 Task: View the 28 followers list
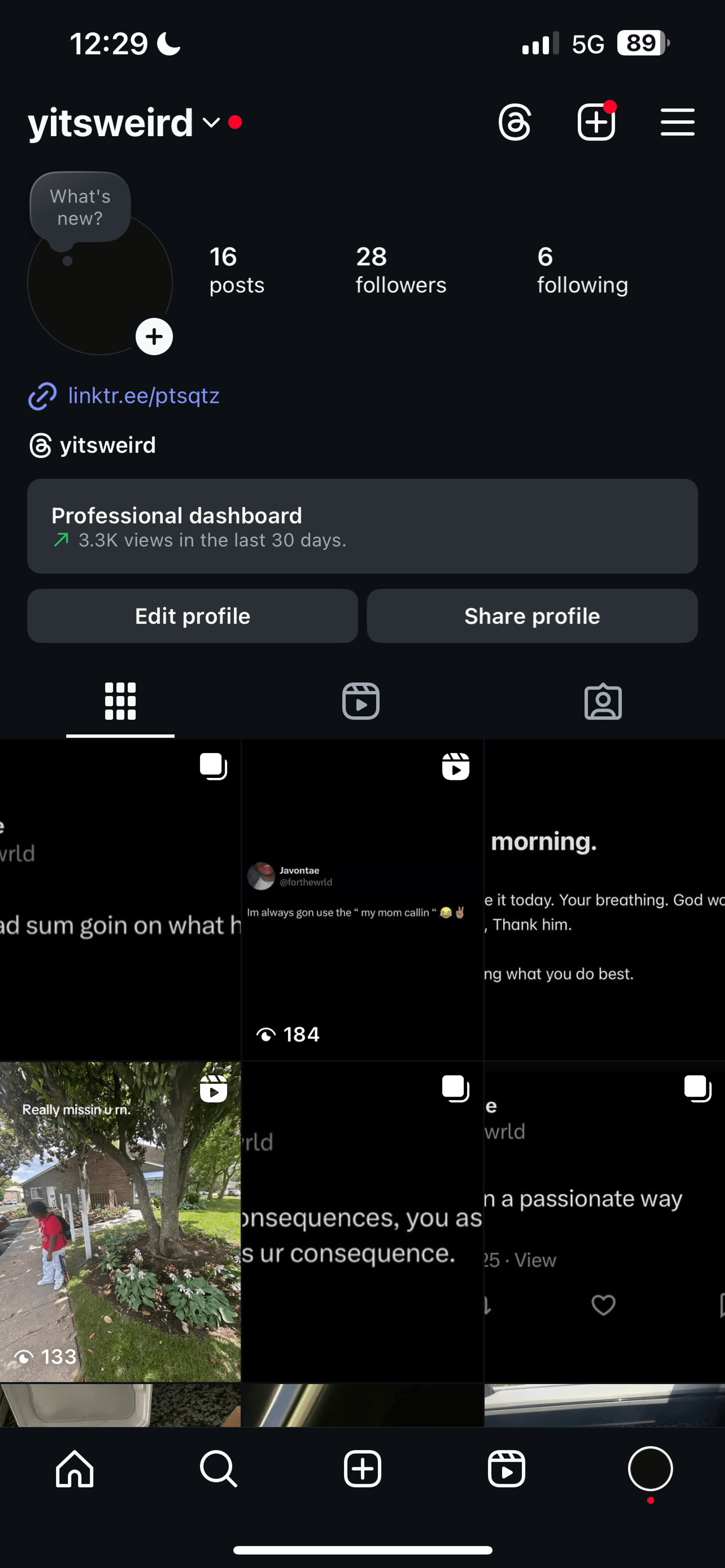coord(400,270)
